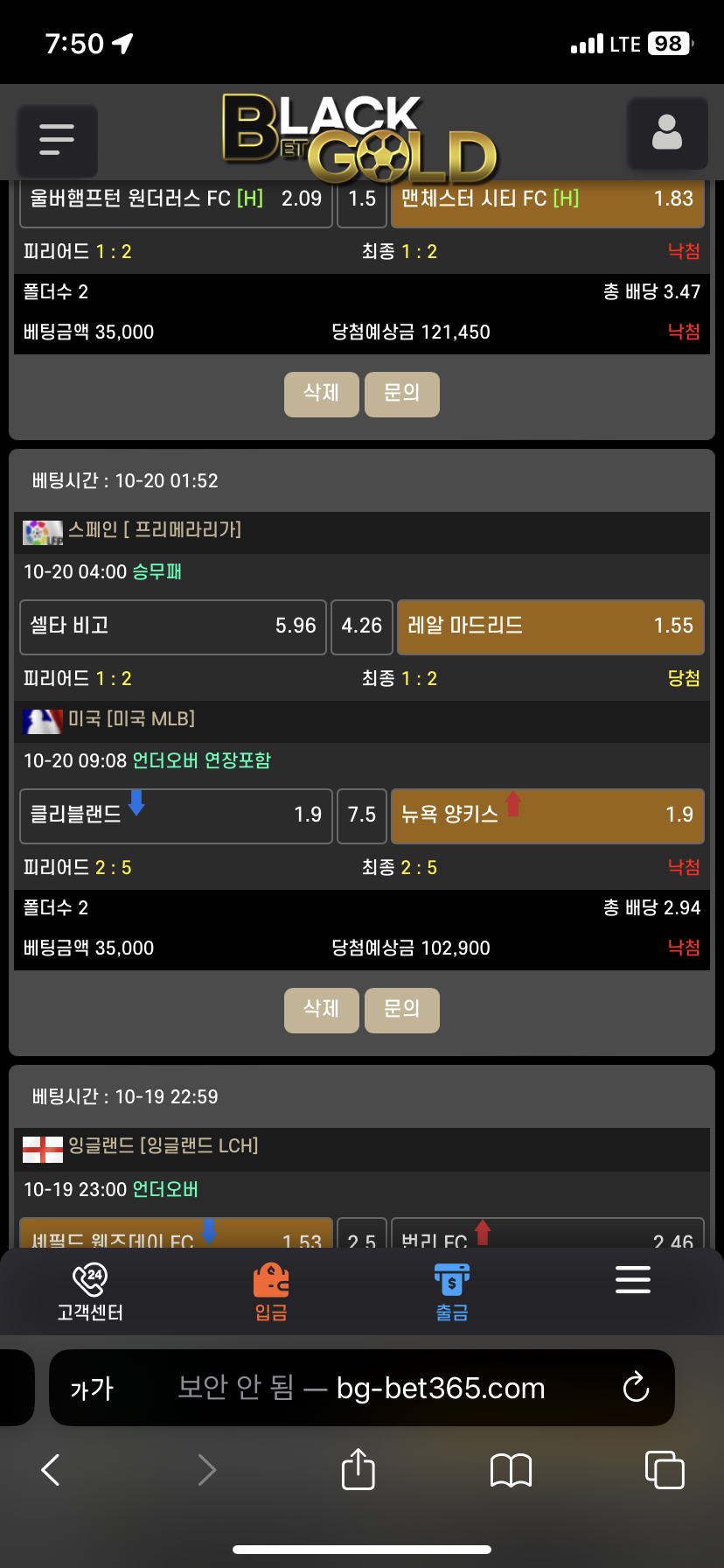Tap 삭제 for the 121,450 payout bet
724x1568 pixels.
coord(321,394)
